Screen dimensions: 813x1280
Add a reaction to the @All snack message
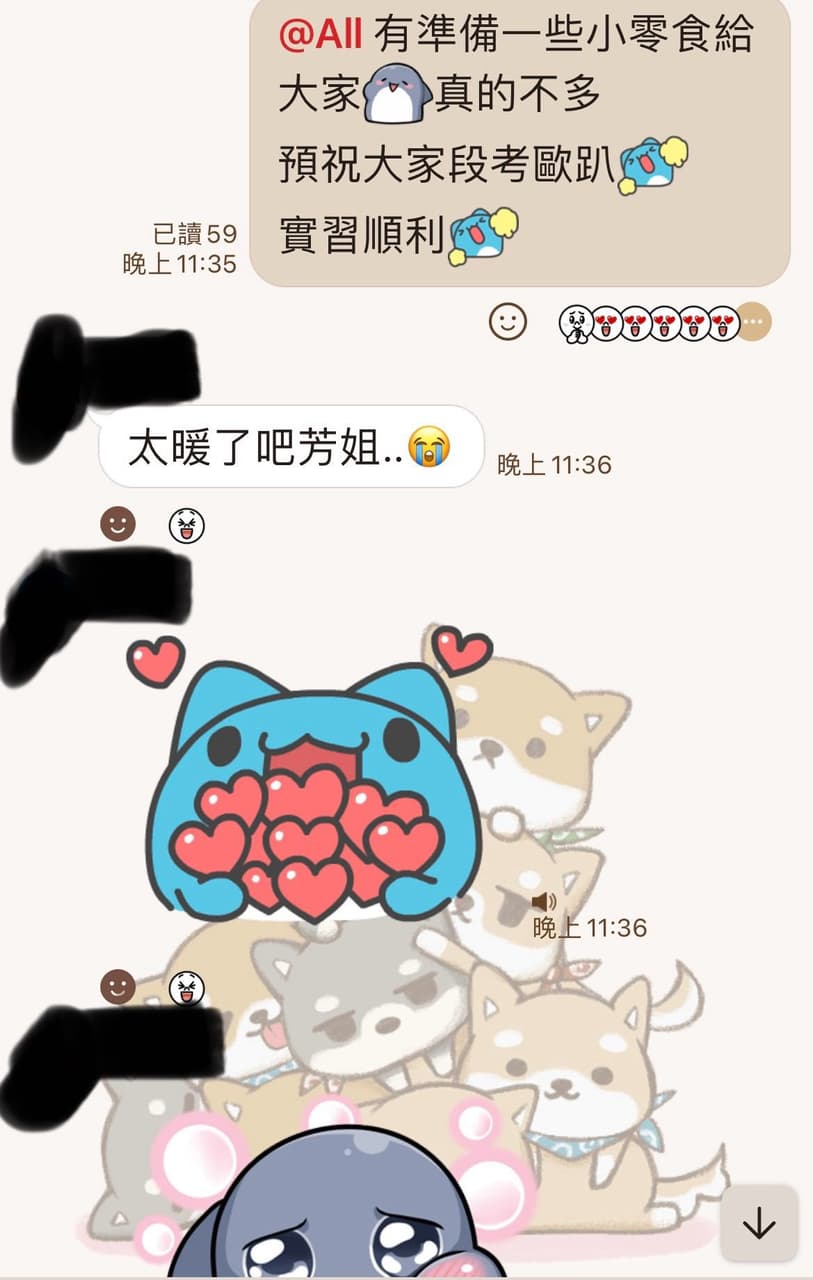click(508, 321)
